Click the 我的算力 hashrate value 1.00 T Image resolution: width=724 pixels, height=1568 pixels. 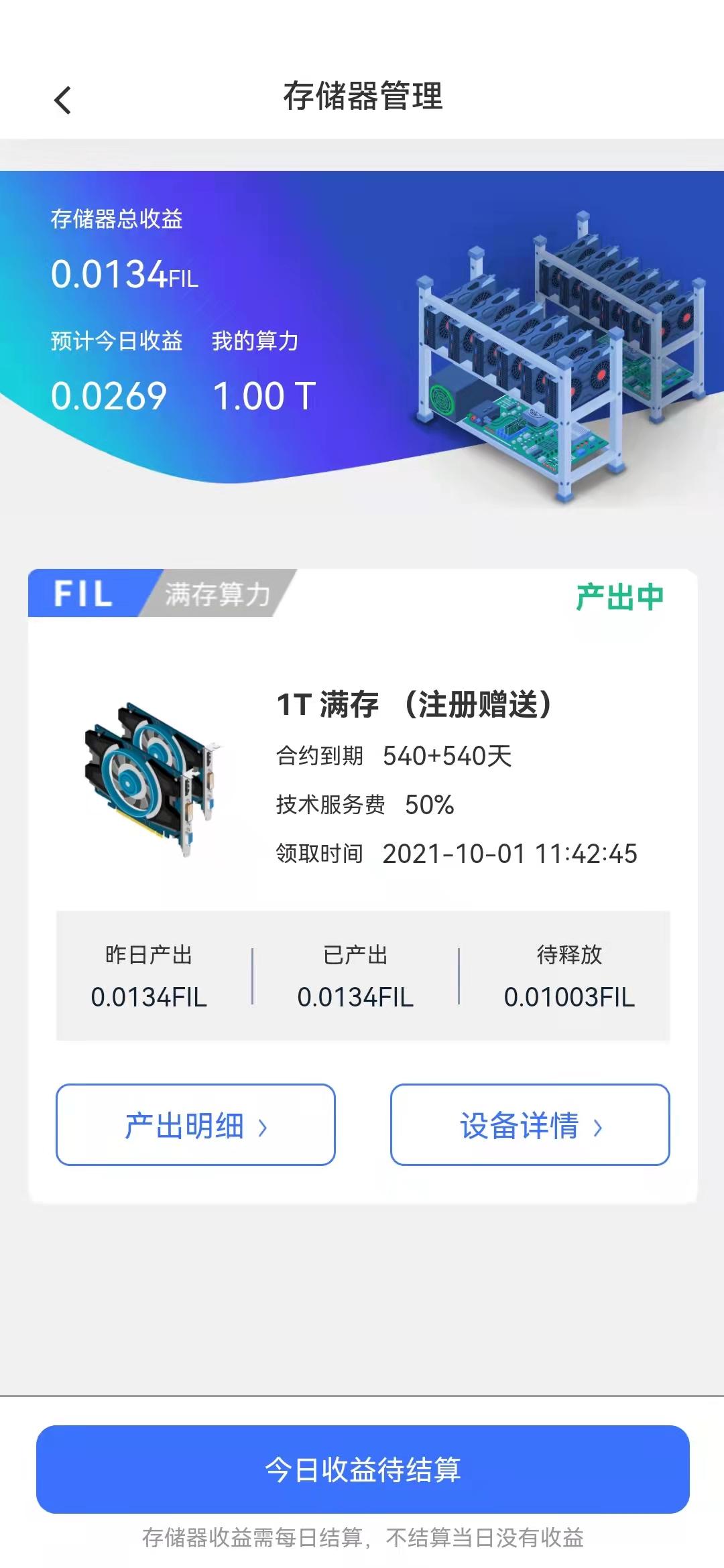[265, 395]
